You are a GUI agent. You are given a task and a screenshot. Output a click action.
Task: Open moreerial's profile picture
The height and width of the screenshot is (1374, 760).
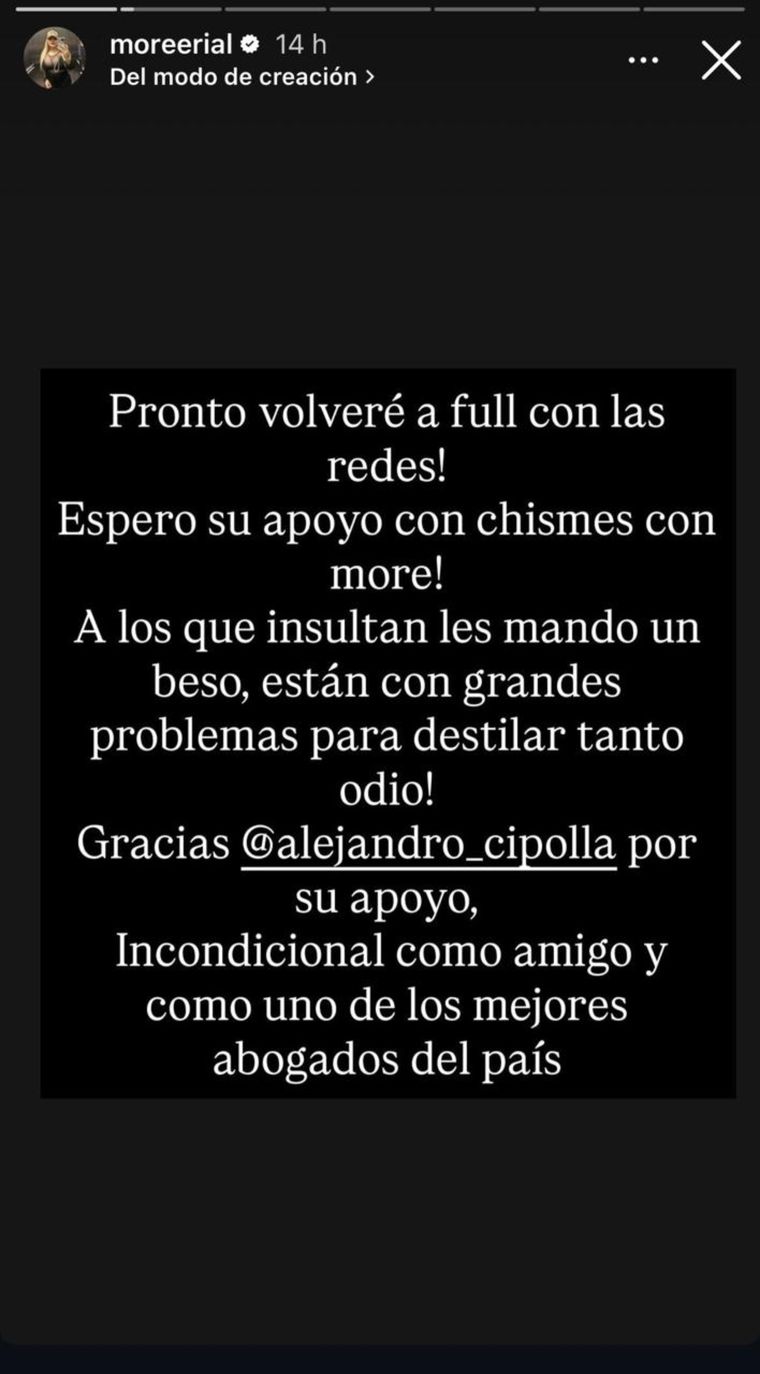click(54, 58)
